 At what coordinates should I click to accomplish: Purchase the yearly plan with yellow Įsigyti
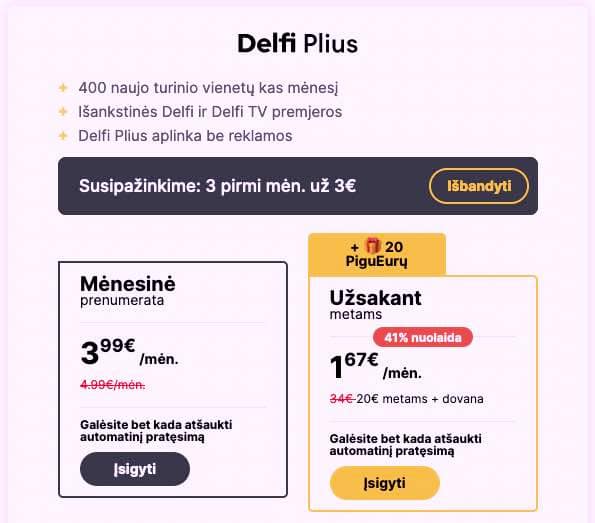click(x=384, y=483)
